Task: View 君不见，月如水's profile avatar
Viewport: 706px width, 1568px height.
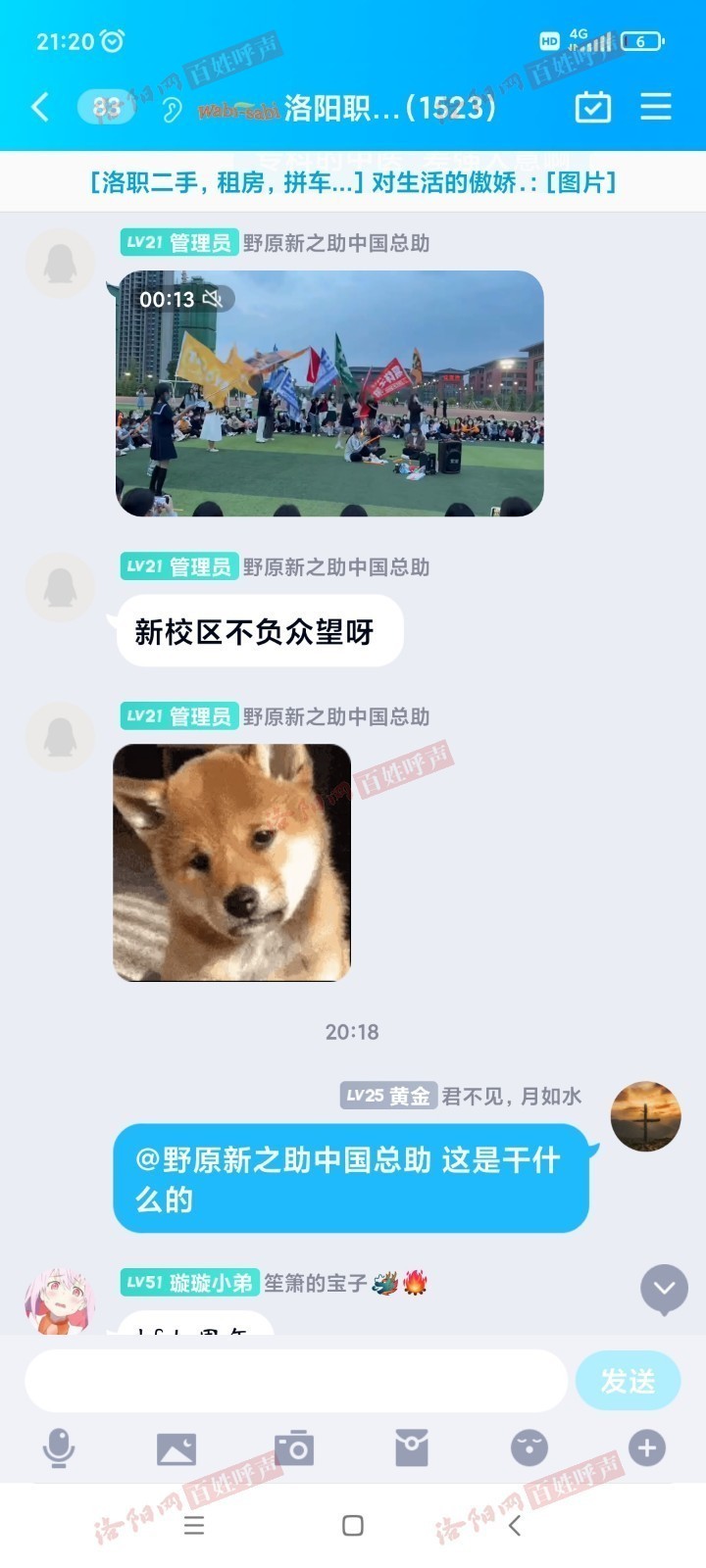Action: [645, 1116]
